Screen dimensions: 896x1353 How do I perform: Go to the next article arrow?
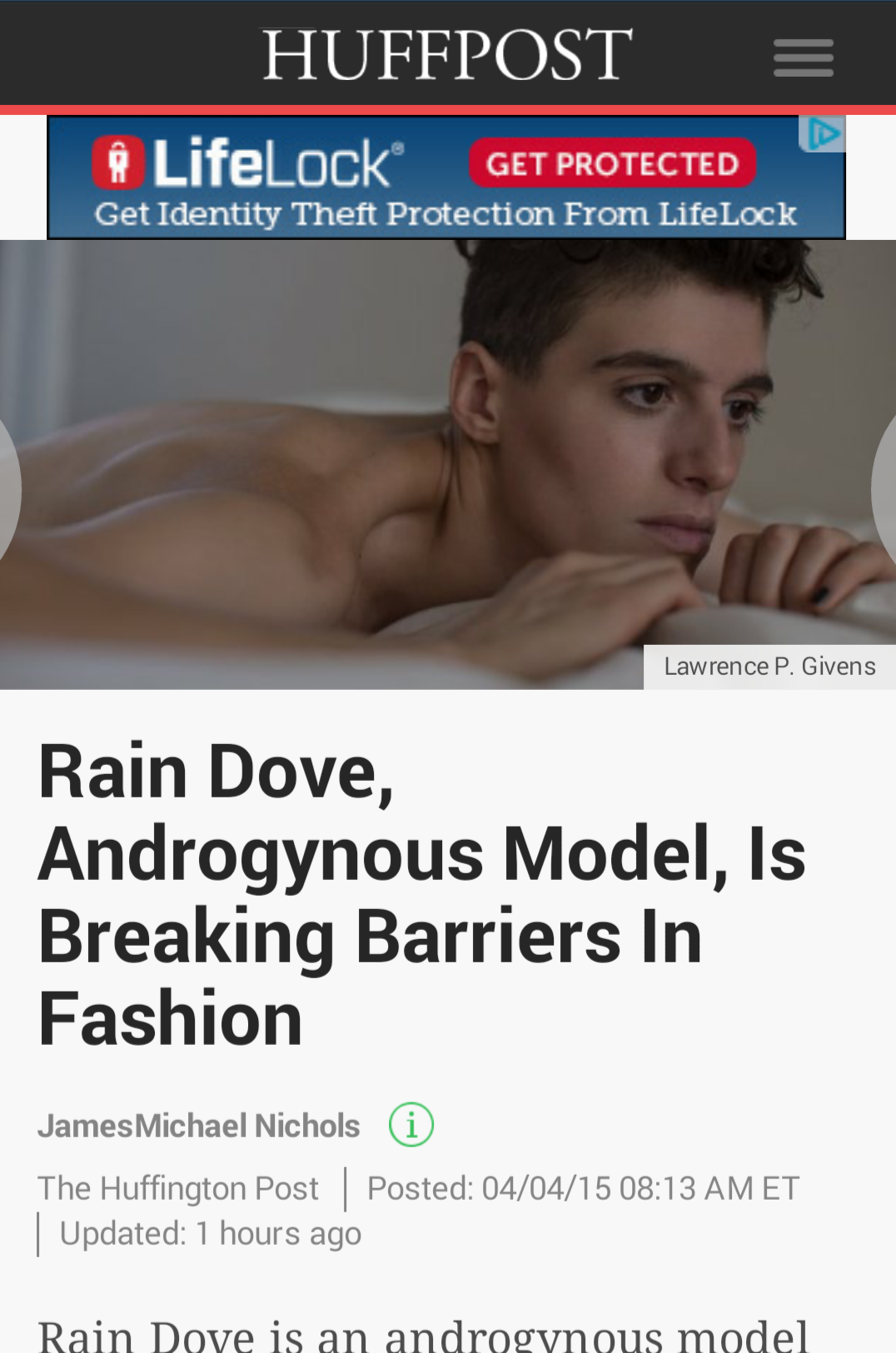tap(885, 490)
